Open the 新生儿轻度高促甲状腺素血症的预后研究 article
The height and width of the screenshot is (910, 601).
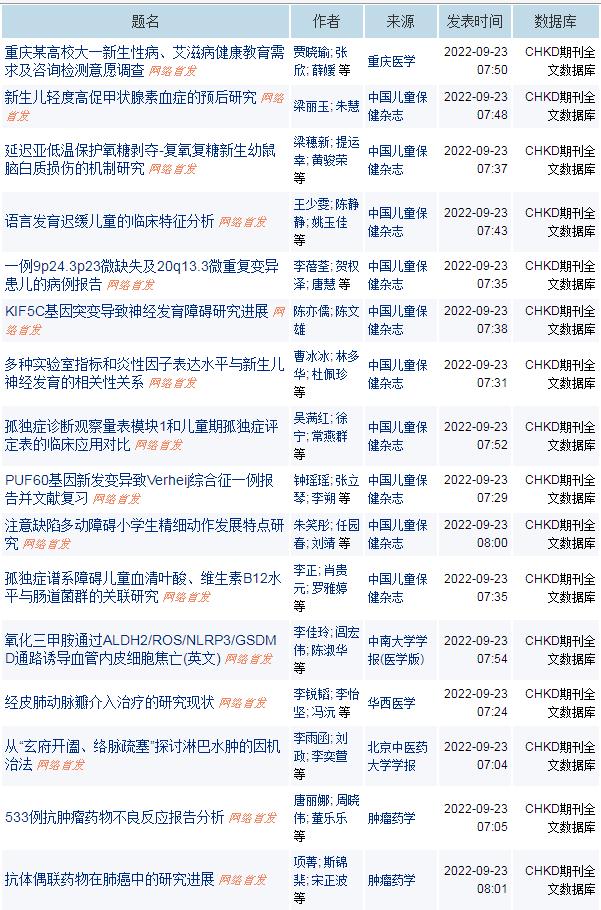point(130,97)
